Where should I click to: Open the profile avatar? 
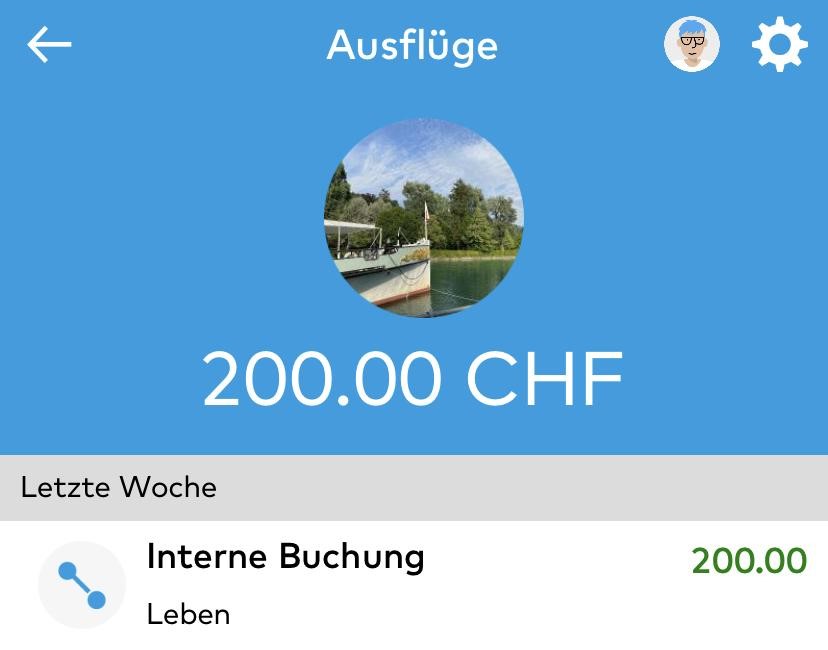(692, 45)
